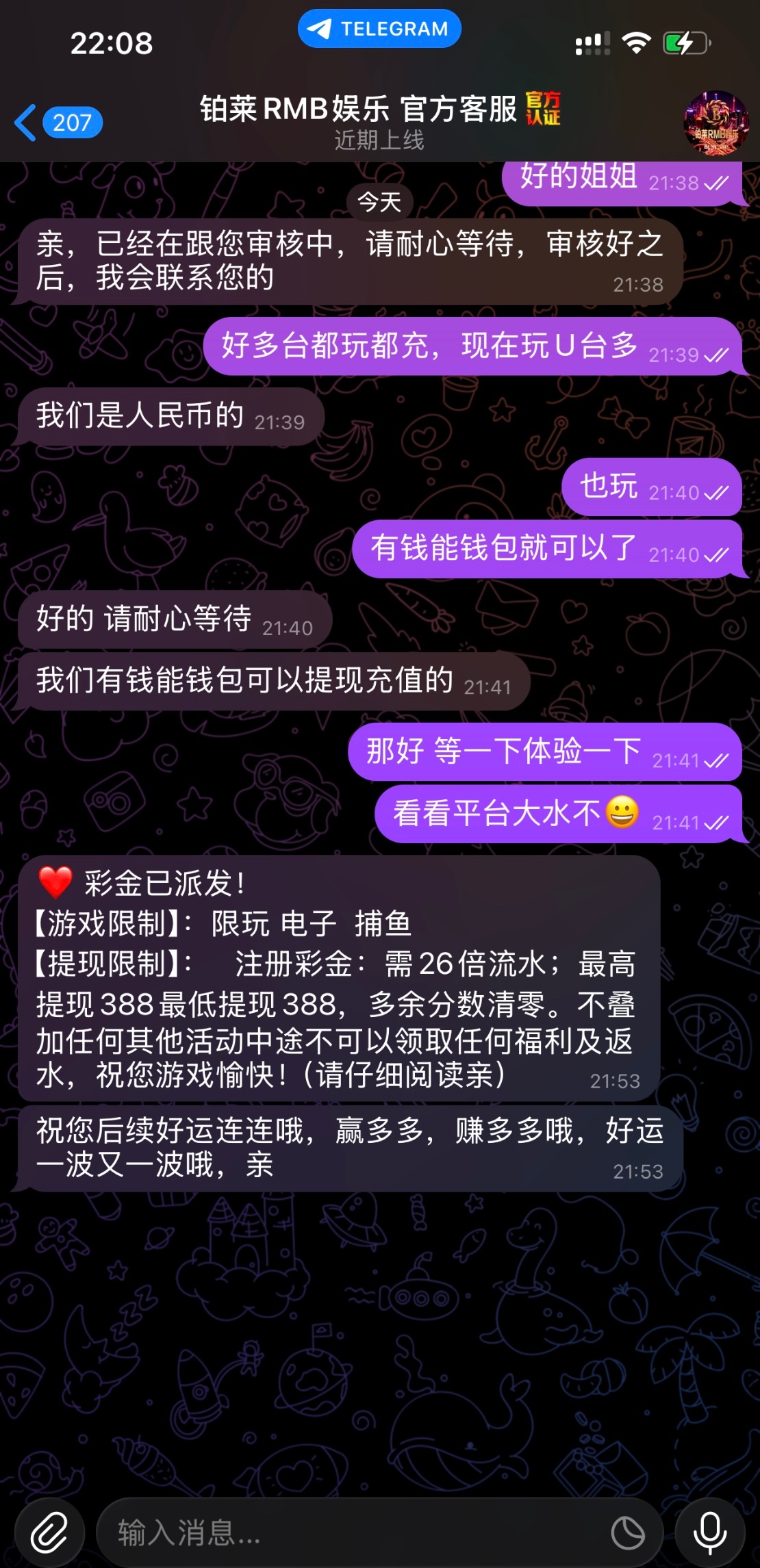Open chat info from 铂莱 RMB娱乐 title
This screenshot has height=1568, width=760.
click(379, 121)
